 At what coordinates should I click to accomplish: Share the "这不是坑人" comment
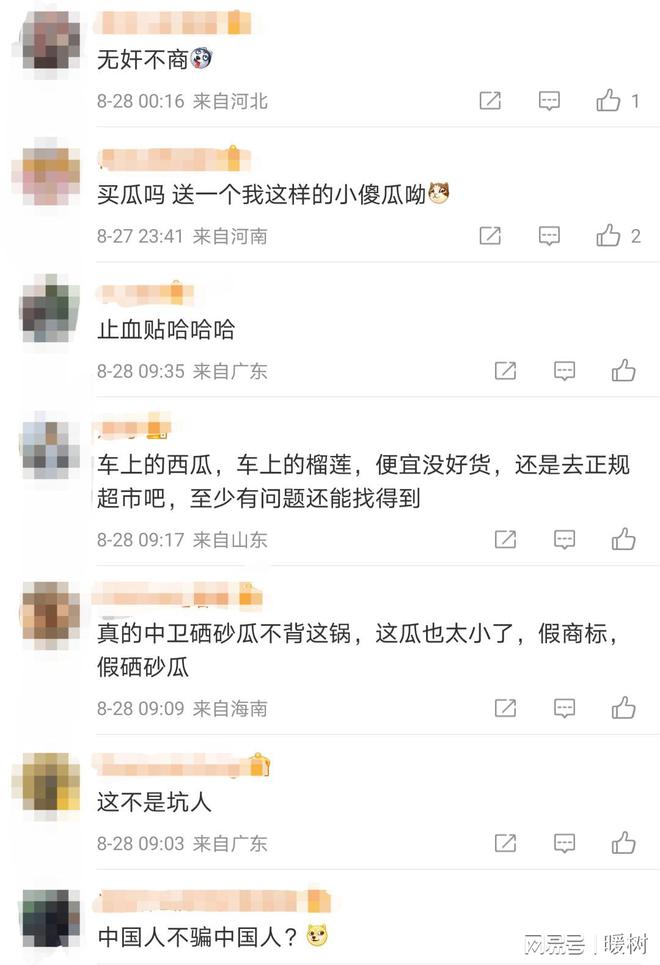[x=506, y=842]
